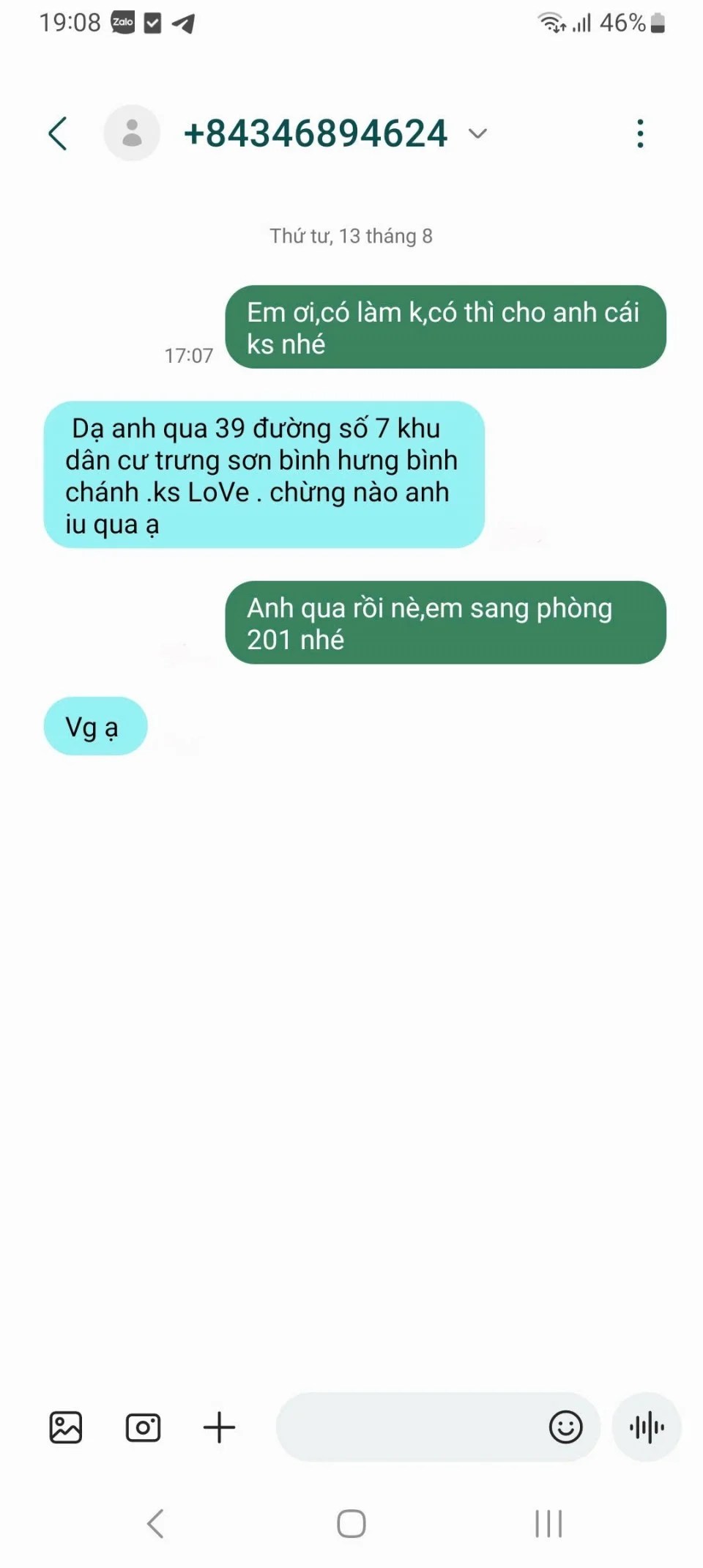Open the three-dot overflow menu
Image resolution: width=703 pixels, height=1568 pixels.
click(x=640, y=133)
